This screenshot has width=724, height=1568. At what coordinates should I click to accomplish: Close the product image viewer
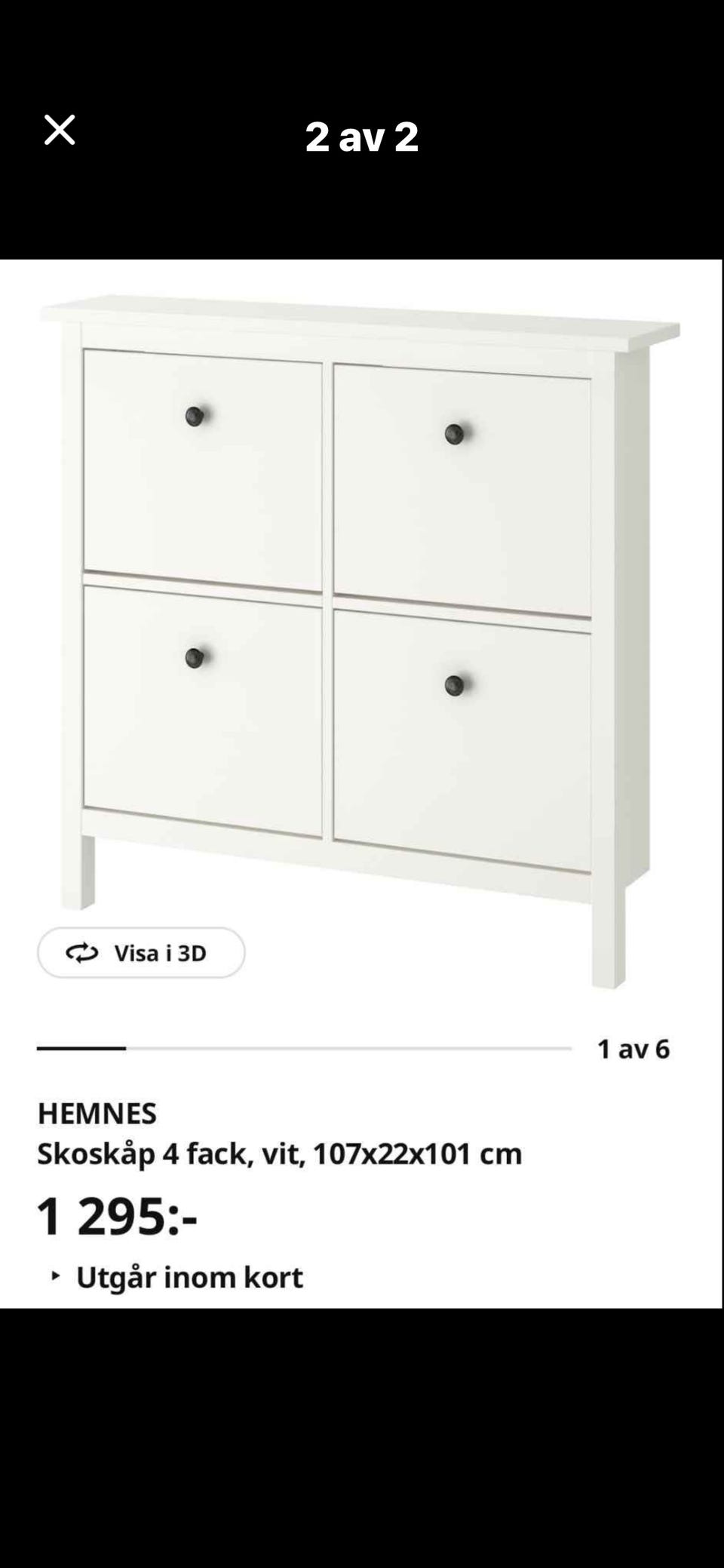pos(60,129)
